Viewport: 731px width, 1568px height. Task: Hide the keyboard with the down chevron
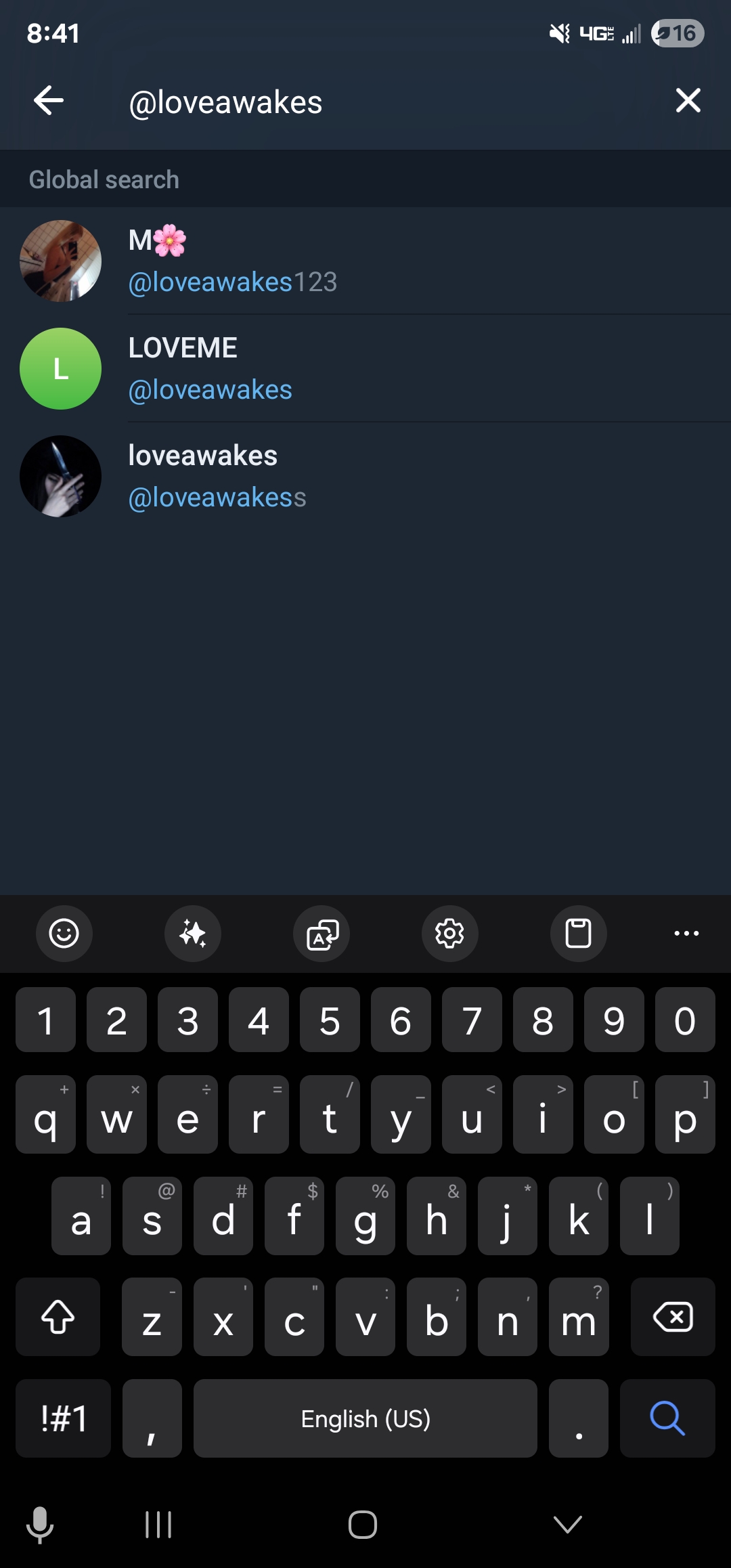(x=567, y=1525)
